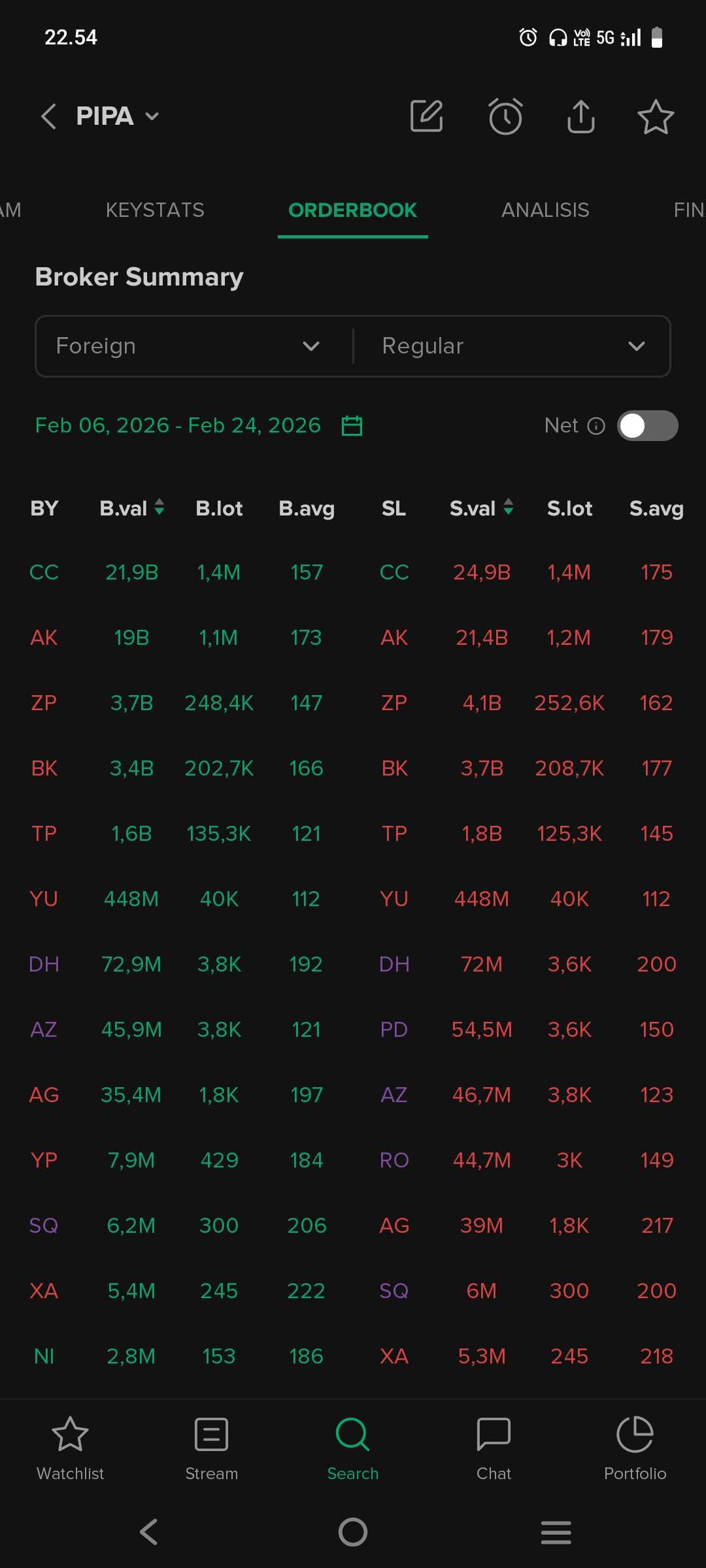
Task: Show info about Net
Action: pos(596,426)
